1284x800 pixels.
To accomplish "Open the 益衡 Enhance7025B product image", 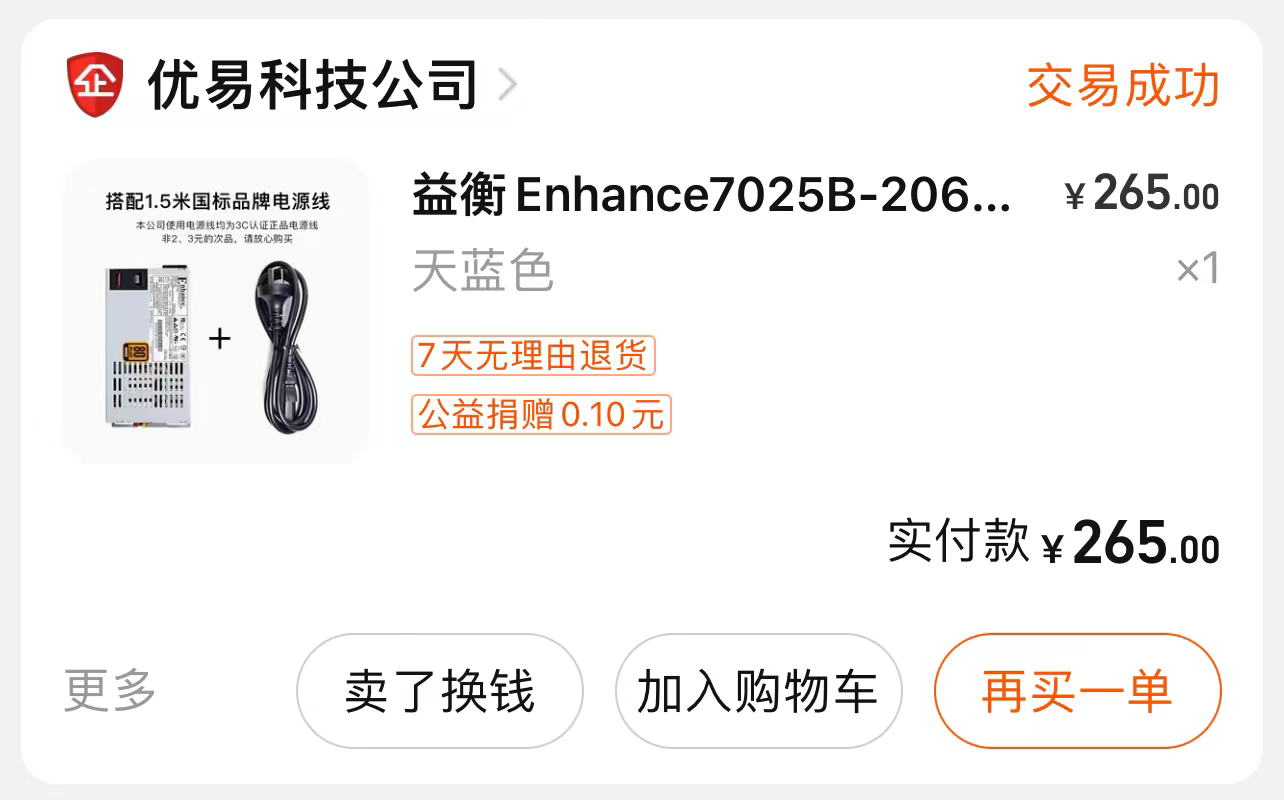I will [x=216, y=311].
